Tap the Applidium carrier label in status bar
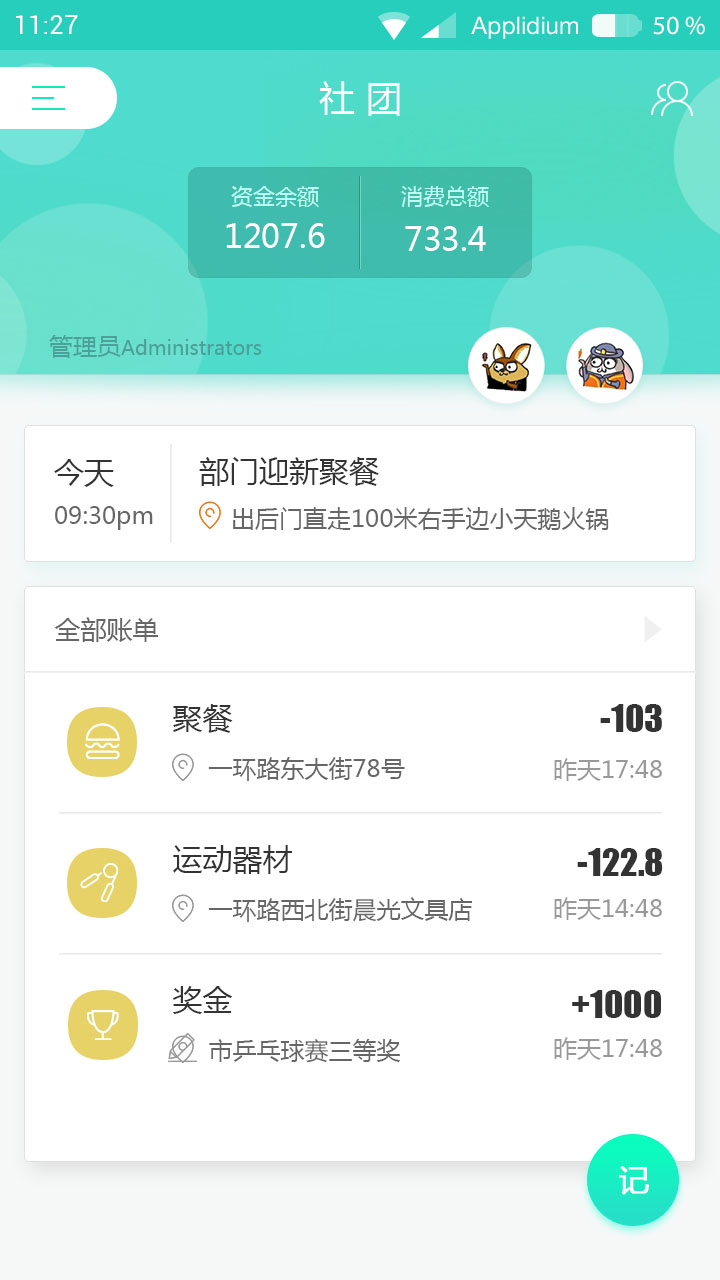This screenshot has height=1280, width=720. click(524, 25)
